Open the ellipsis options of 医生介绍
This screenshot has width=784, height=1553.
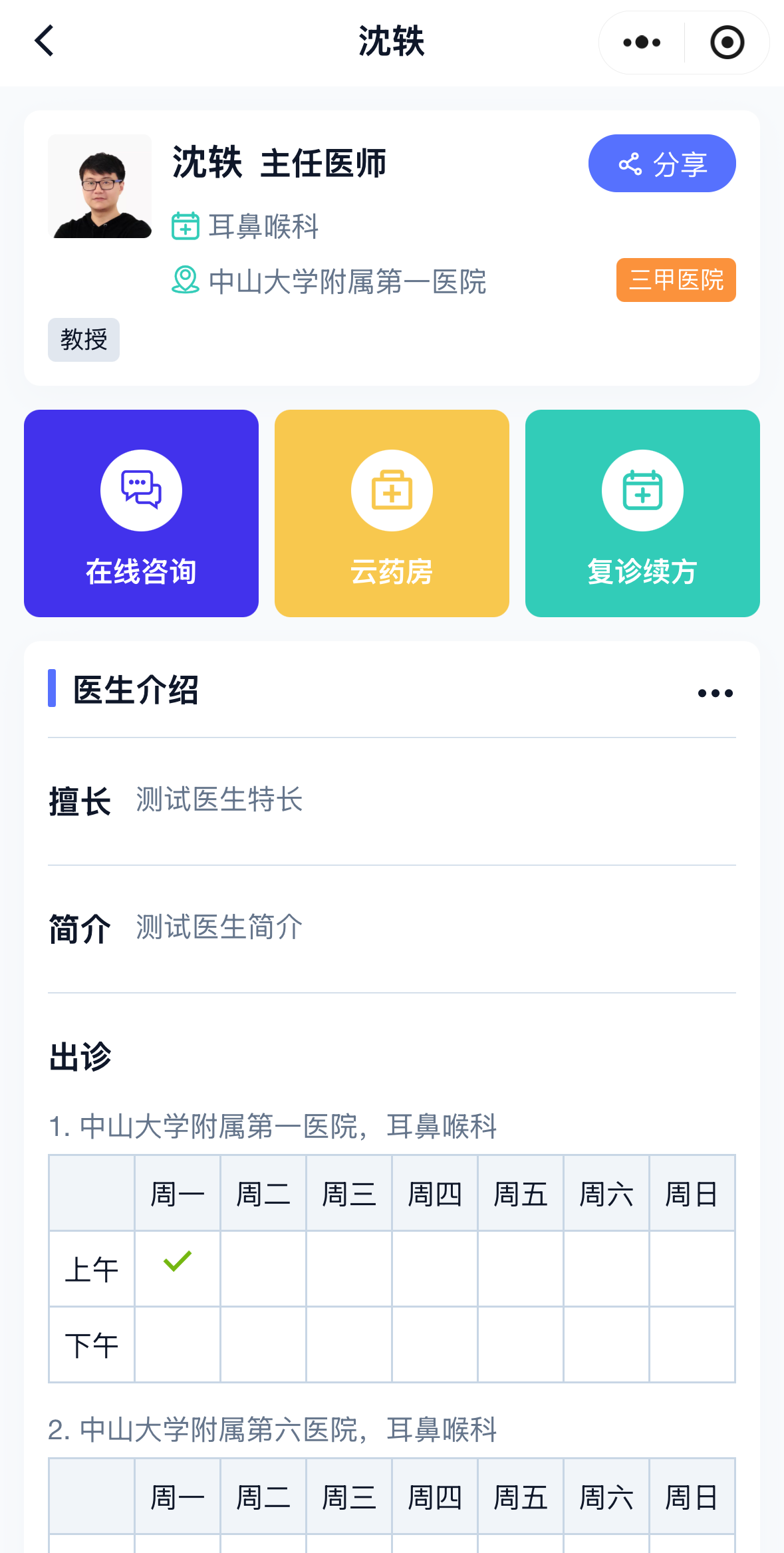point(714,693)
